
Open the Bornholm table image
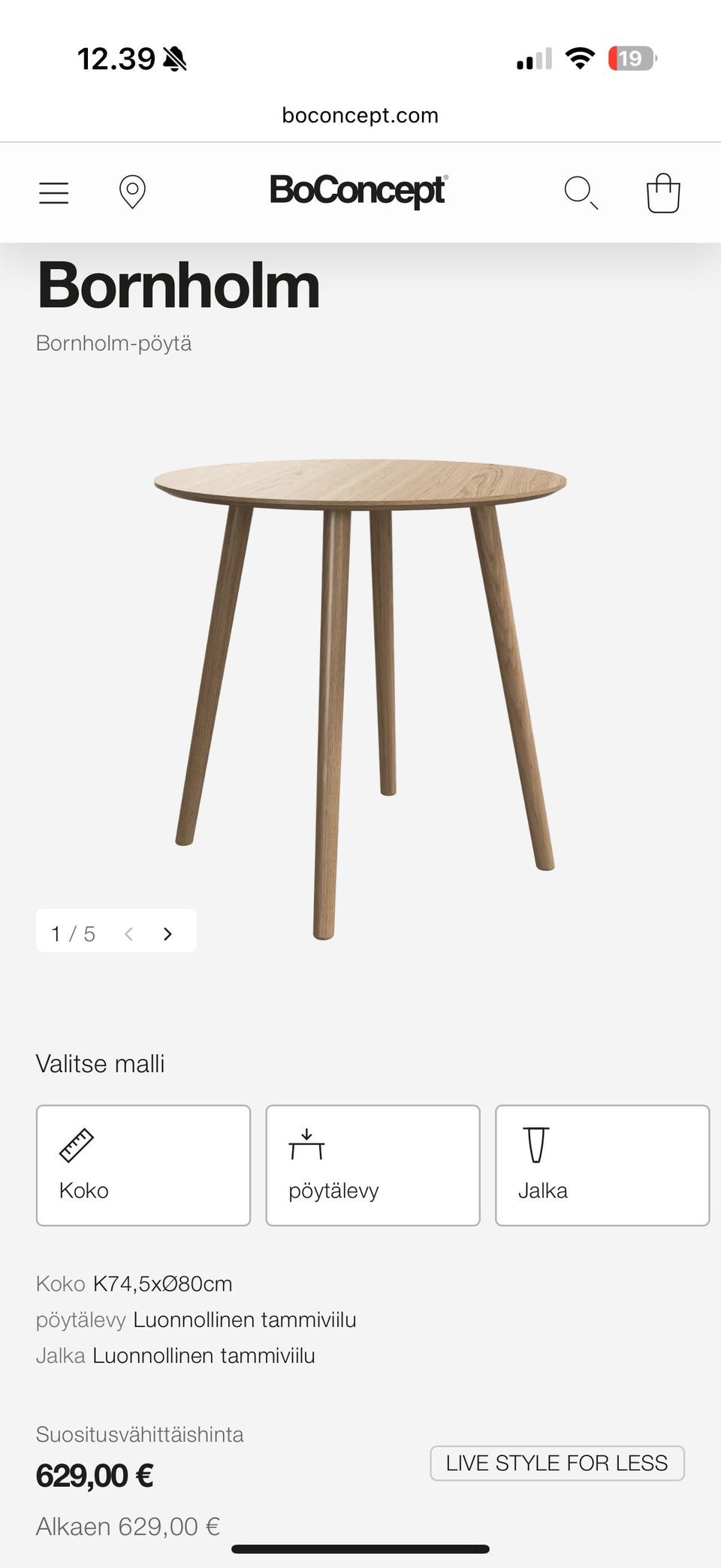360,676
